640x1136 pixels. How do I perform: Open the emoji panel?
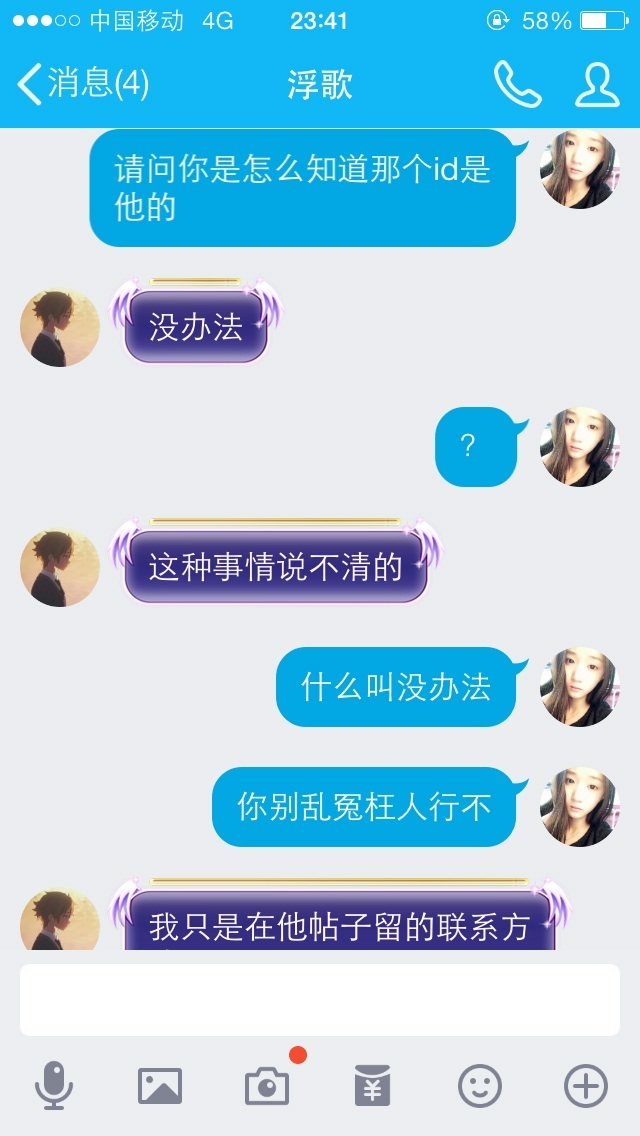479,1086
